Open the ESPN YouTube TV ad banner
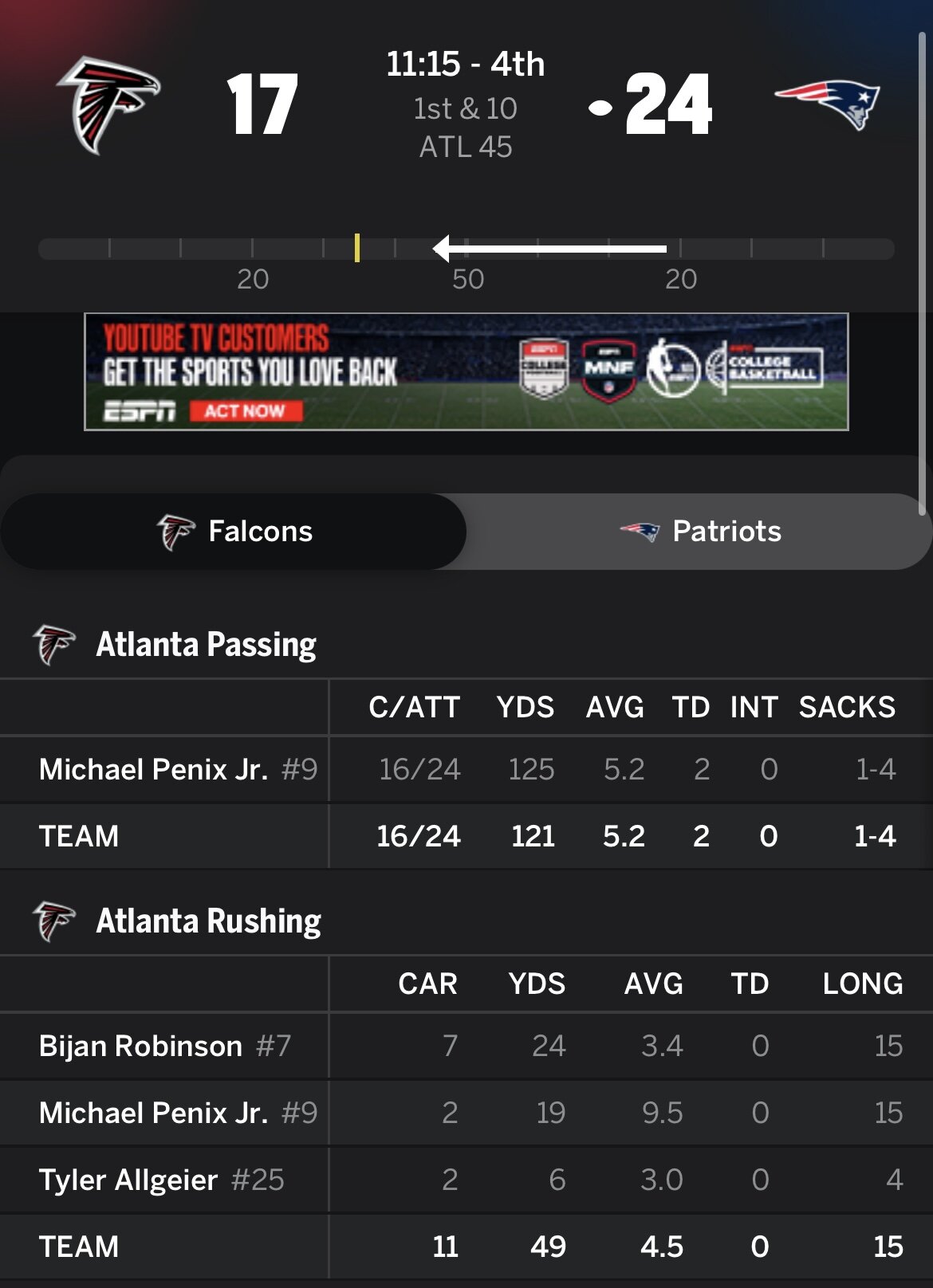The height and width of the screenshot is (1288, 933). pyautogui.click(x=466, y=371)
